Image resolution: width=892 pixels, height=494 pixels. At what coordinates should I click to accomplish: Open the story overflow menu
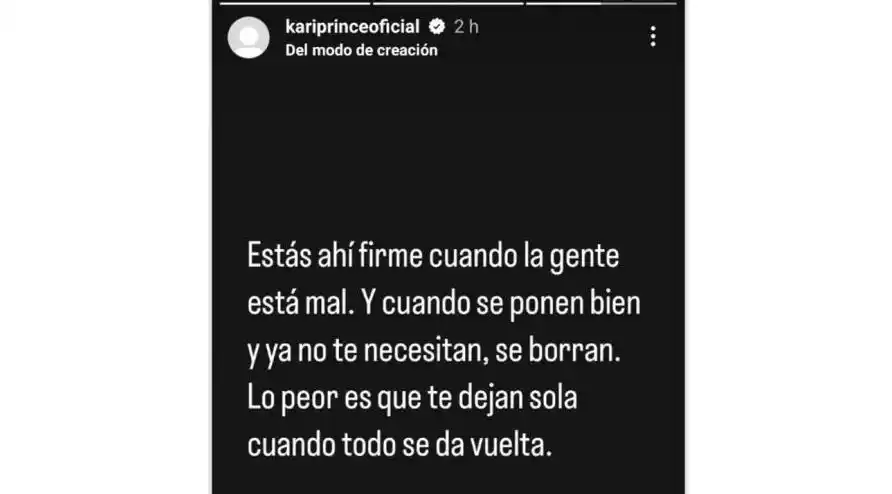pyautogui.click(x=652, y=37)
